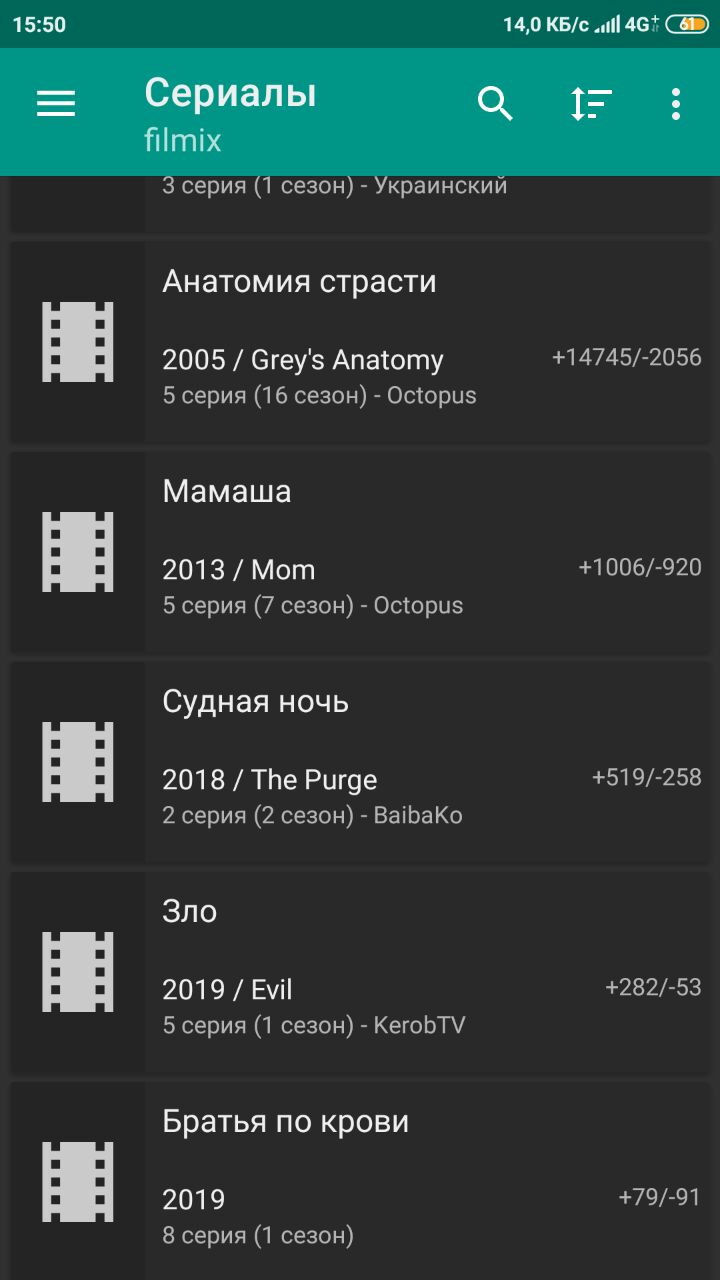This screenshot has width=720, height=1280.
Task: Open the sort options
Action: click(591, 103)
